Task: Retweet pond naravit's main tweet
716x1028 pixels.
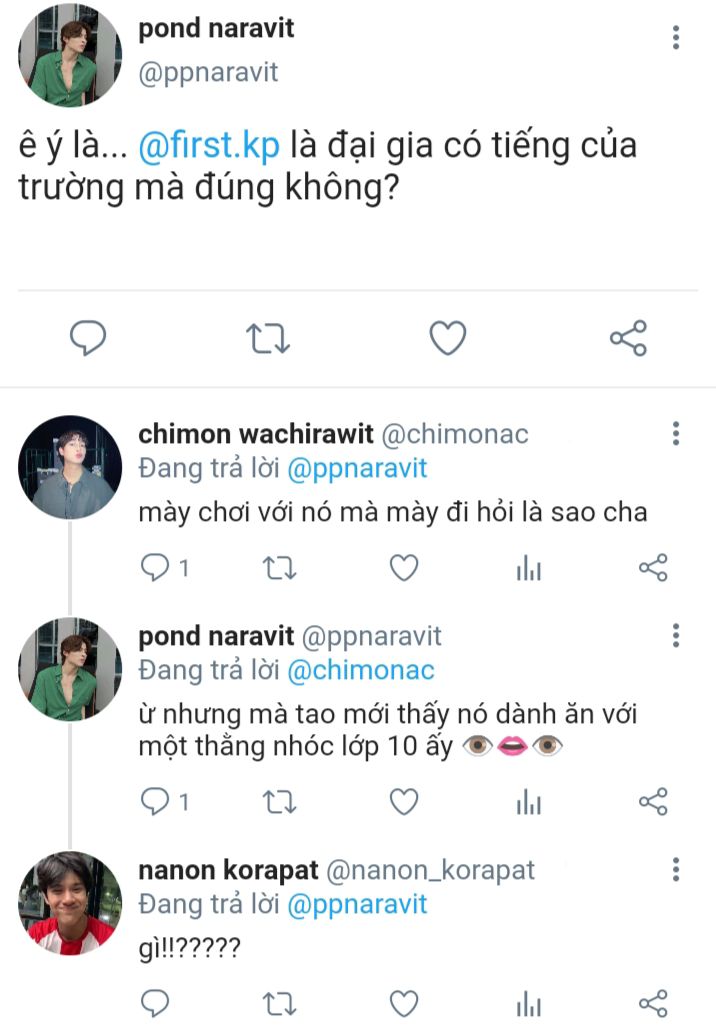Action: [268, 339]
